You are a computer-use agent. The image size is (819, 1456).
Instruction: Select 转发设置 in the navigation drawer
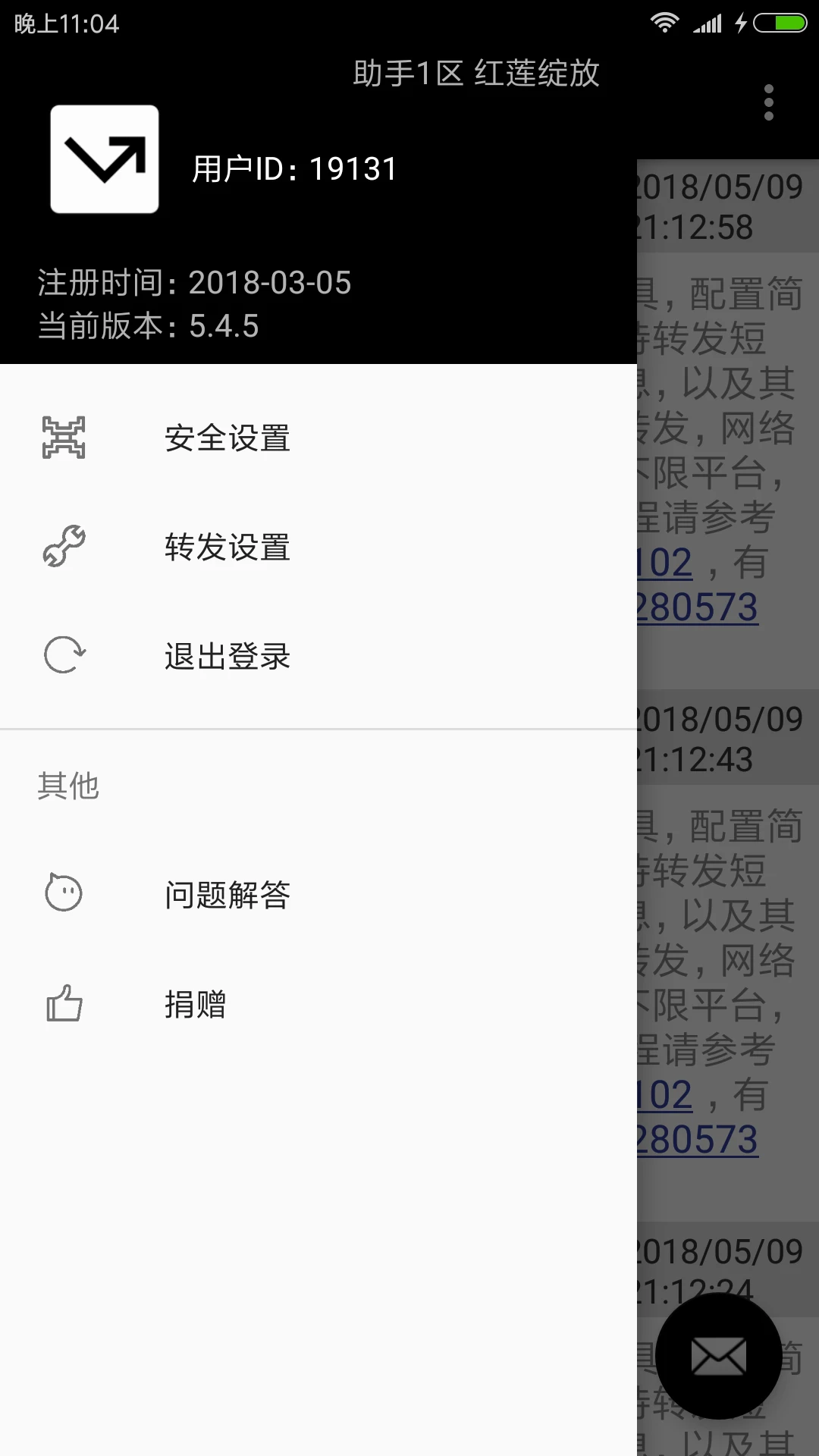click(x=226, y=548)
